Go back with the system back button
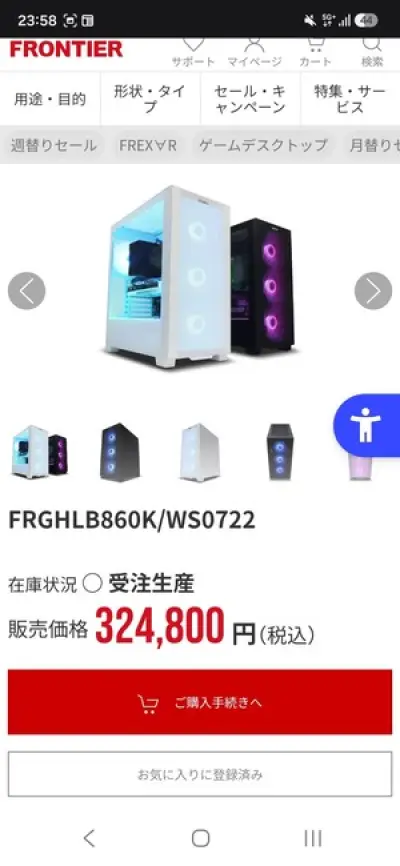Image resolution: width=400 pixels, height=866 pixels. pos(89,838)
